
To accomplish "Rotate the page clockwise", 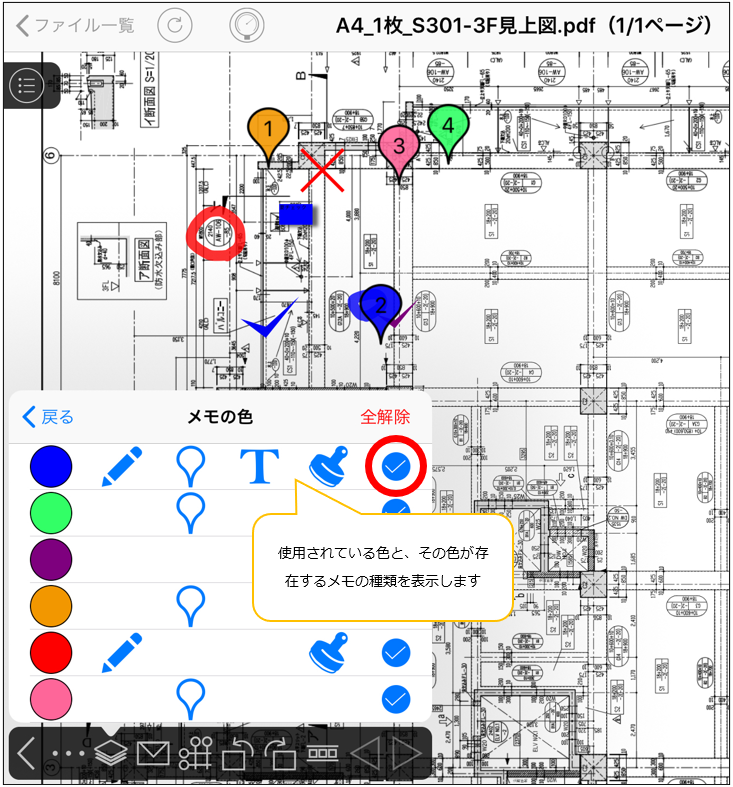I will point(280,753).
